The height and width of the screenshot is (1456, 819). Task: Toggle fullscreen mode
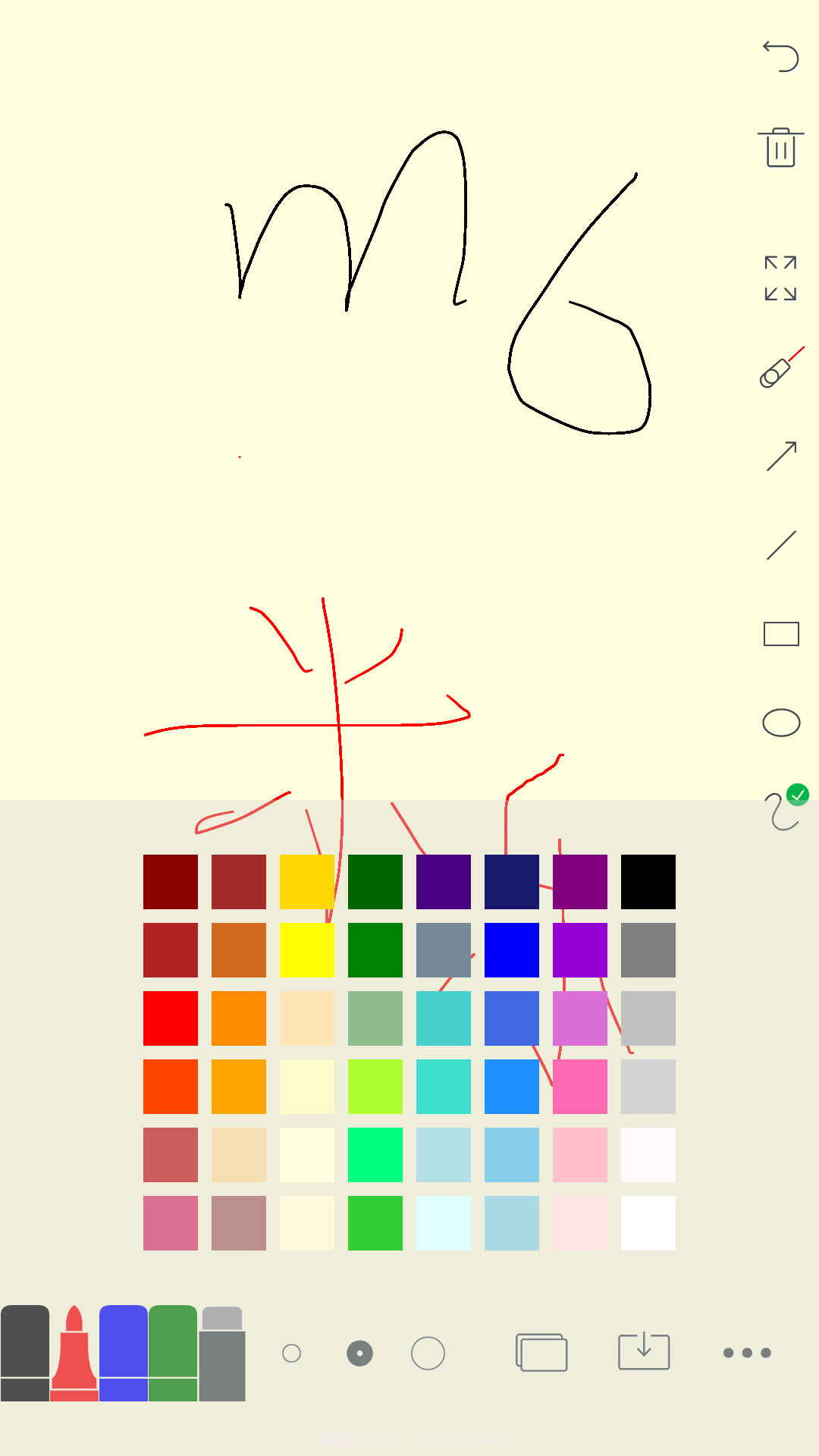coord(781,277)
